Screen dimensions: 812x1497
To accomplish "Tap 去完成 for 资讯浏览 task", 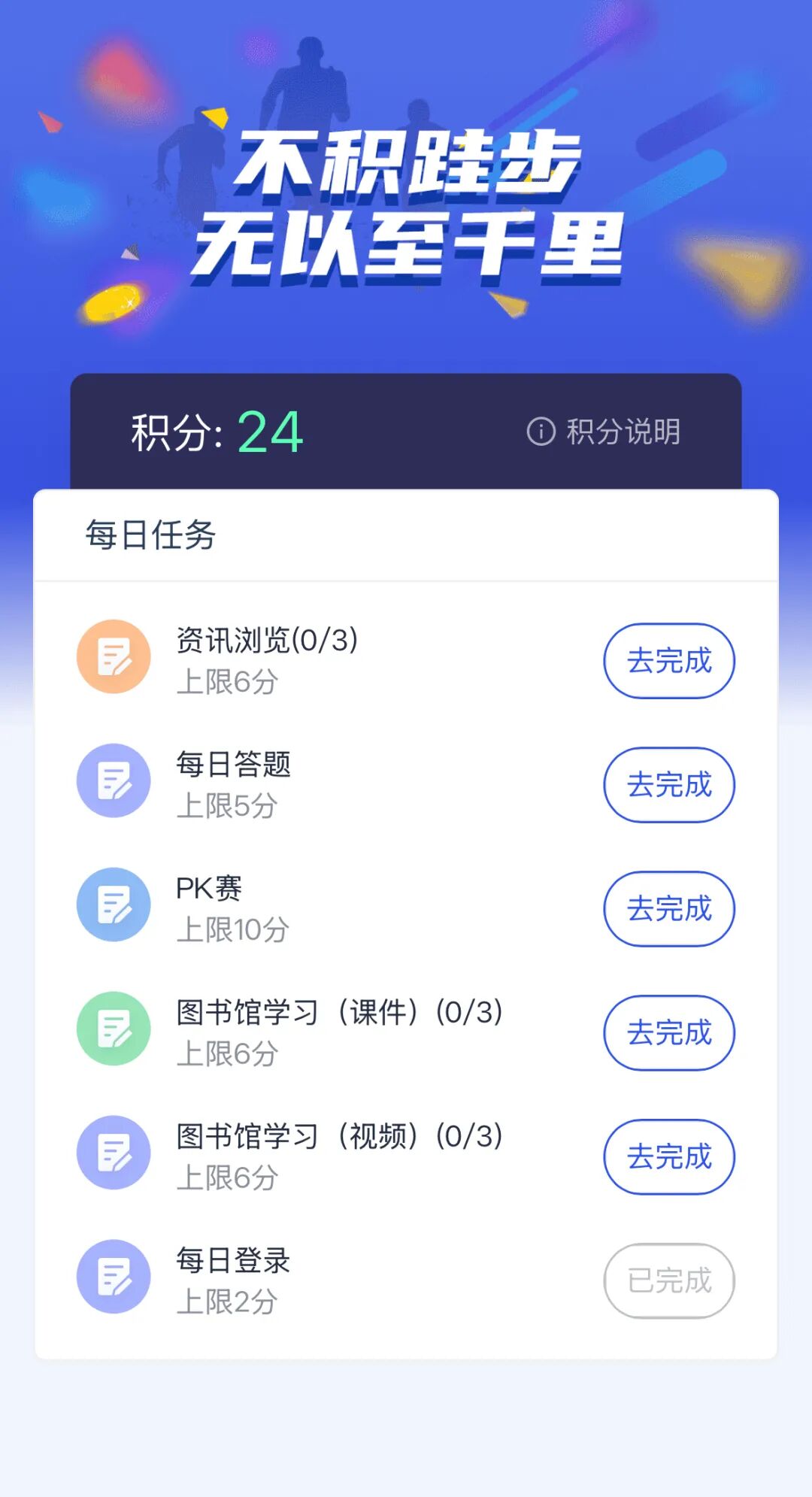I will tap(669, 661).
